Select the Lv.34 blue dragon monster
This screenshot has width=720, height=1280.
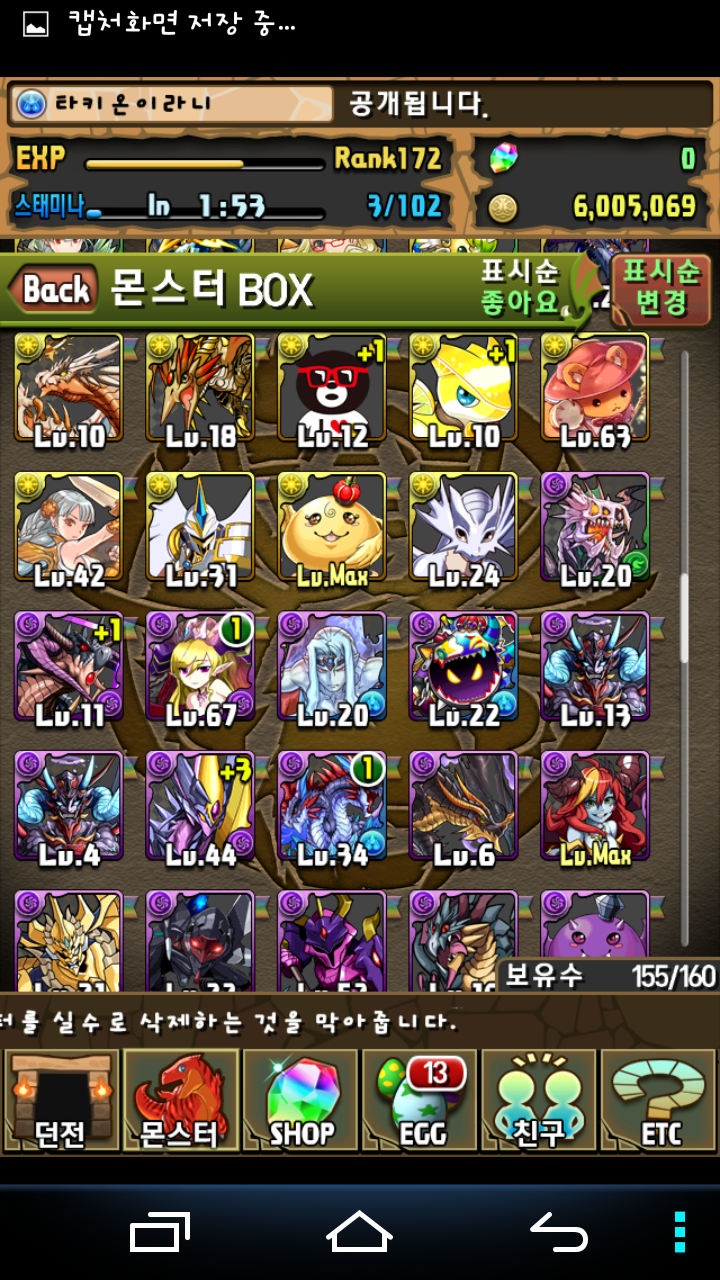tap(332, 806)
